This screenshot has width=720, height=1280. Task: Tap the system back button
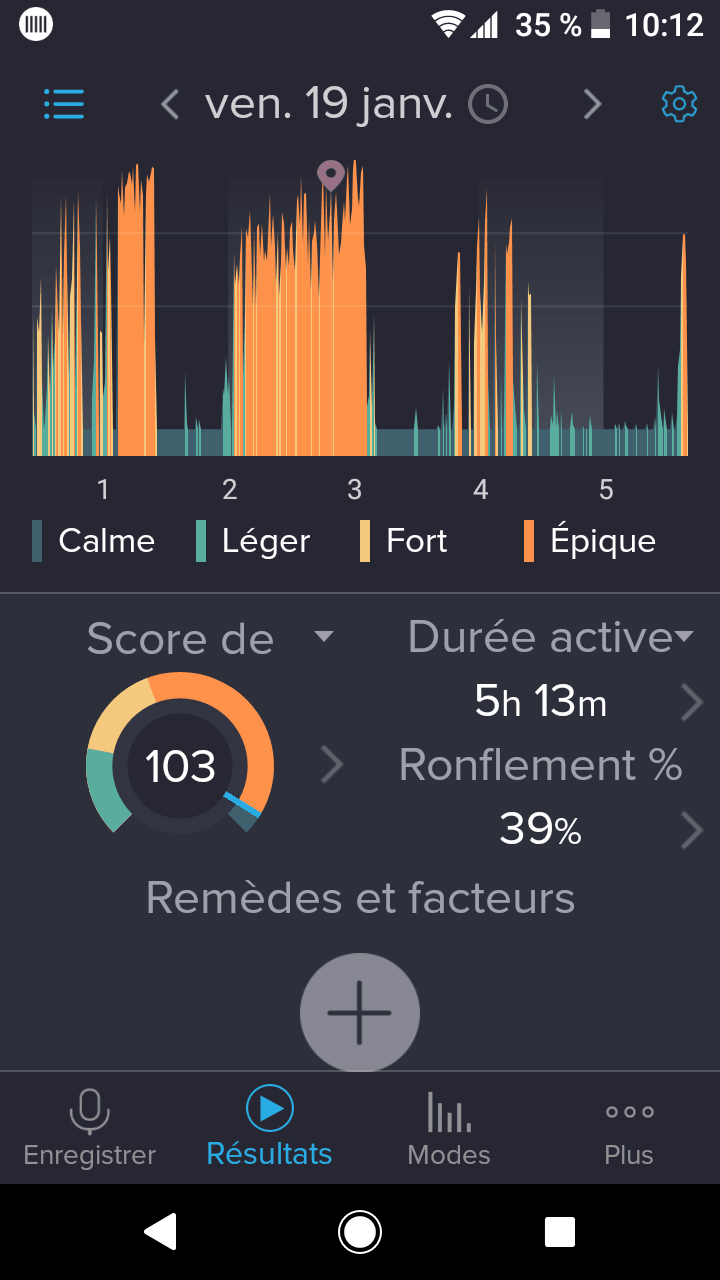(x=161, y=1232)
